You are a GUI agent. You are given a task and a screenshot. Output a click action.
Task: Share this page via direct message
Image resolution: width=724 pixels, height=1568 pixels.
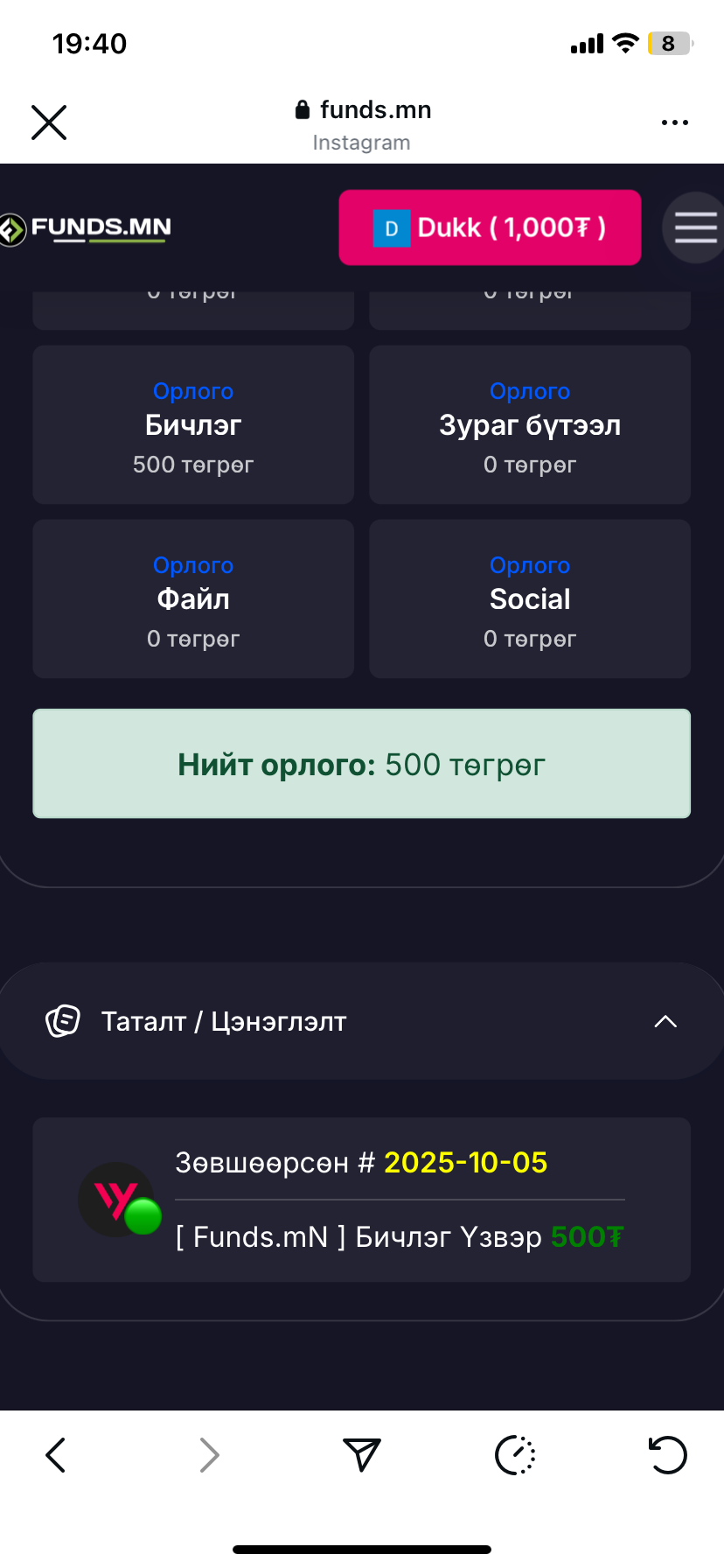361,1455
